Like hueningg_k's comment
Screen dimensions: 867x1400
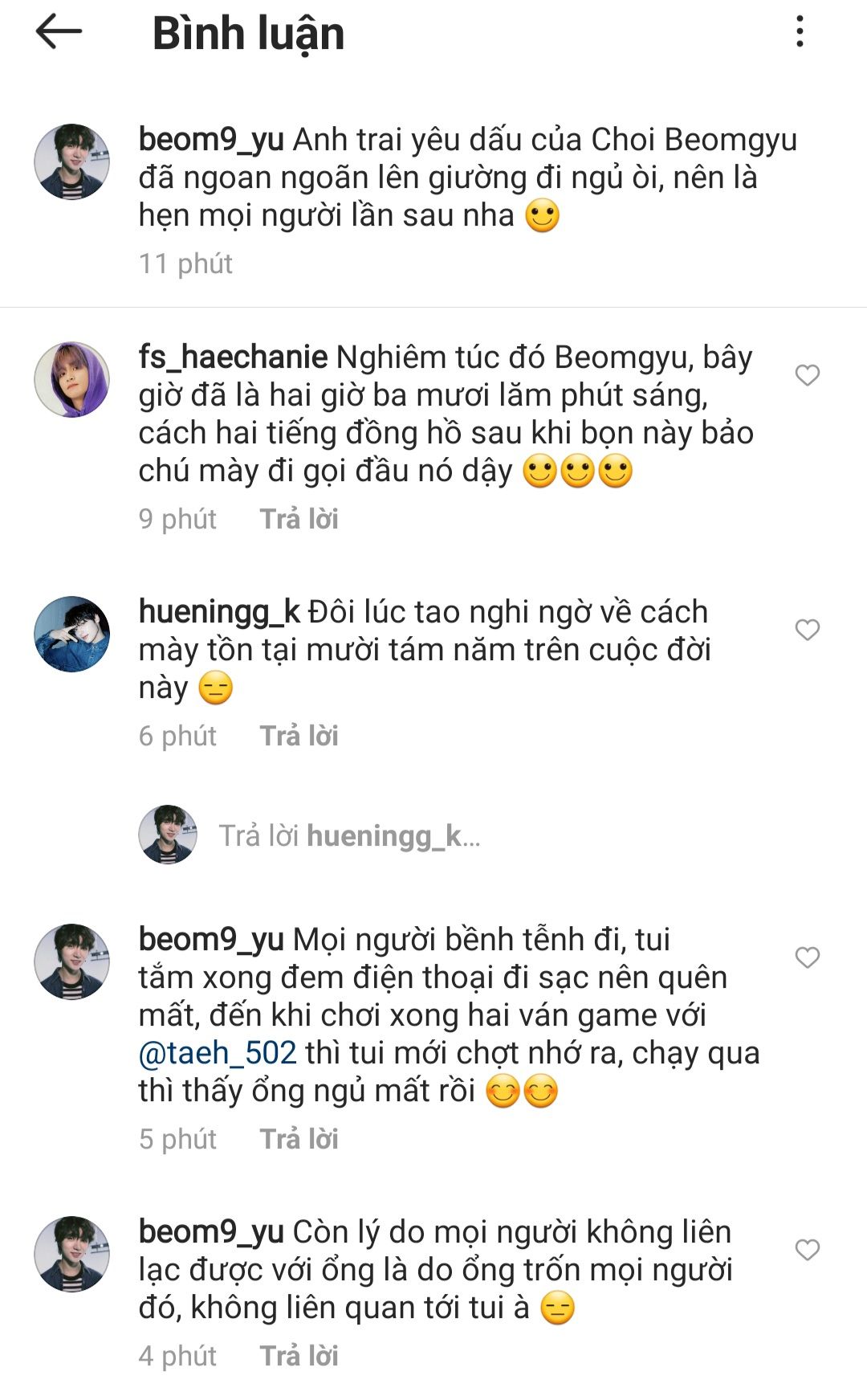pyautogui.click(x=807, y=630)
